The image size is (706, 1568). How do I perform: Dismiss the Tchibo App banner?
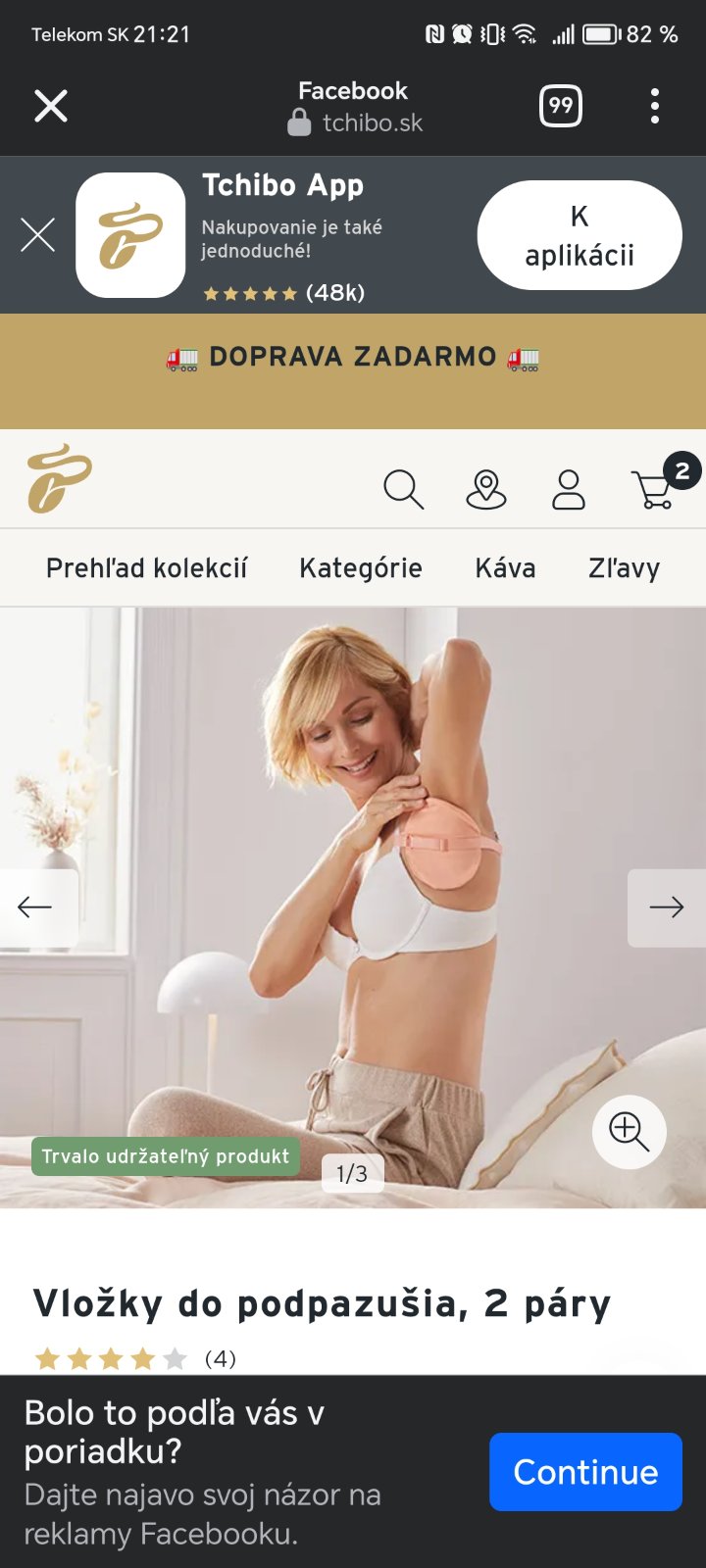(x=38, y=235)
